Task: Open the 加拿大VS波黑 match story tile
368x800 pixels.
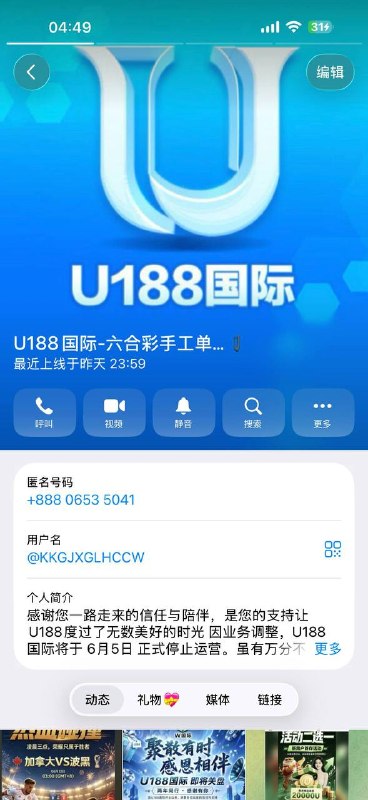Action: (x=61, y=765)
